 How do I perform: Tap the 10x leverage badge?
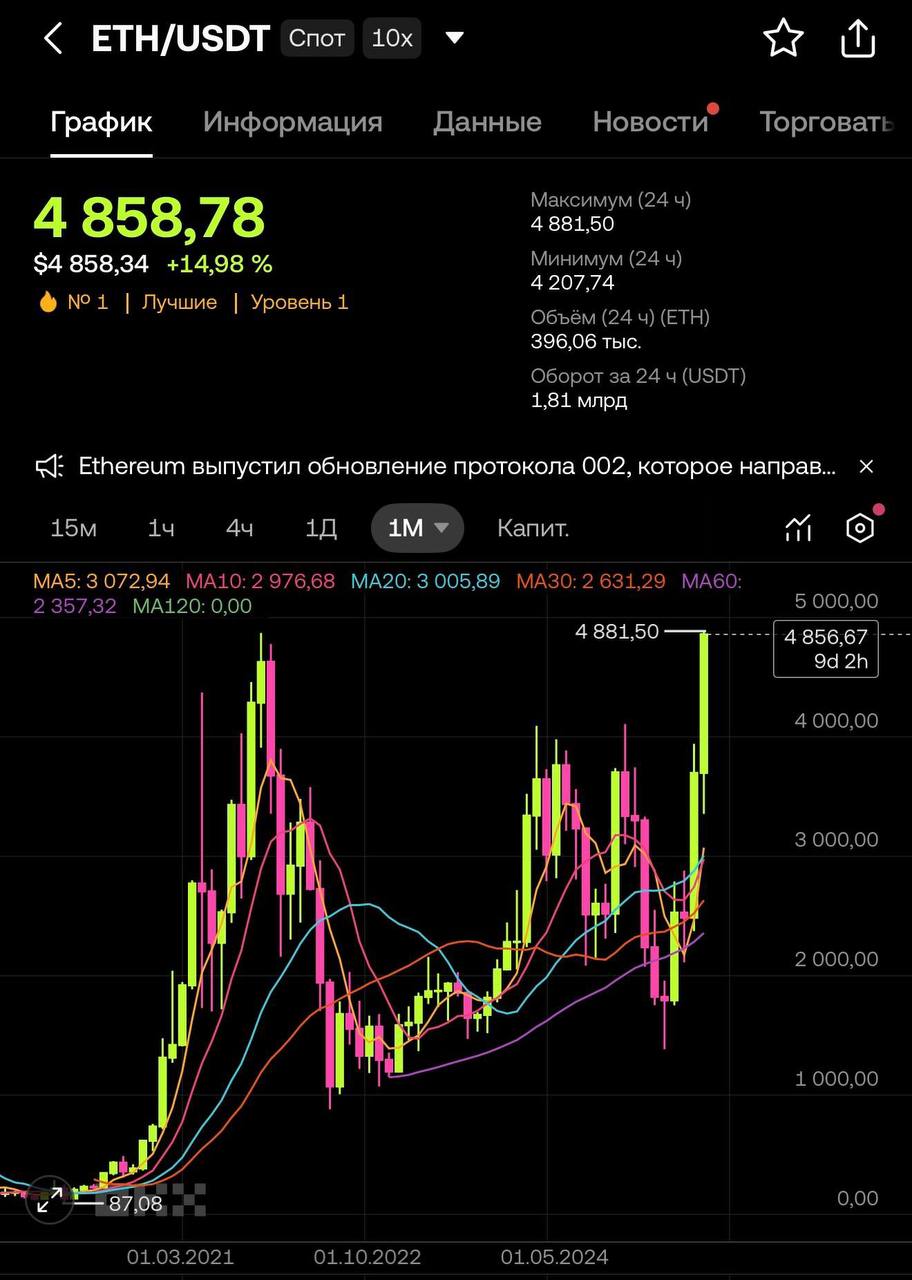coord(392,39)
